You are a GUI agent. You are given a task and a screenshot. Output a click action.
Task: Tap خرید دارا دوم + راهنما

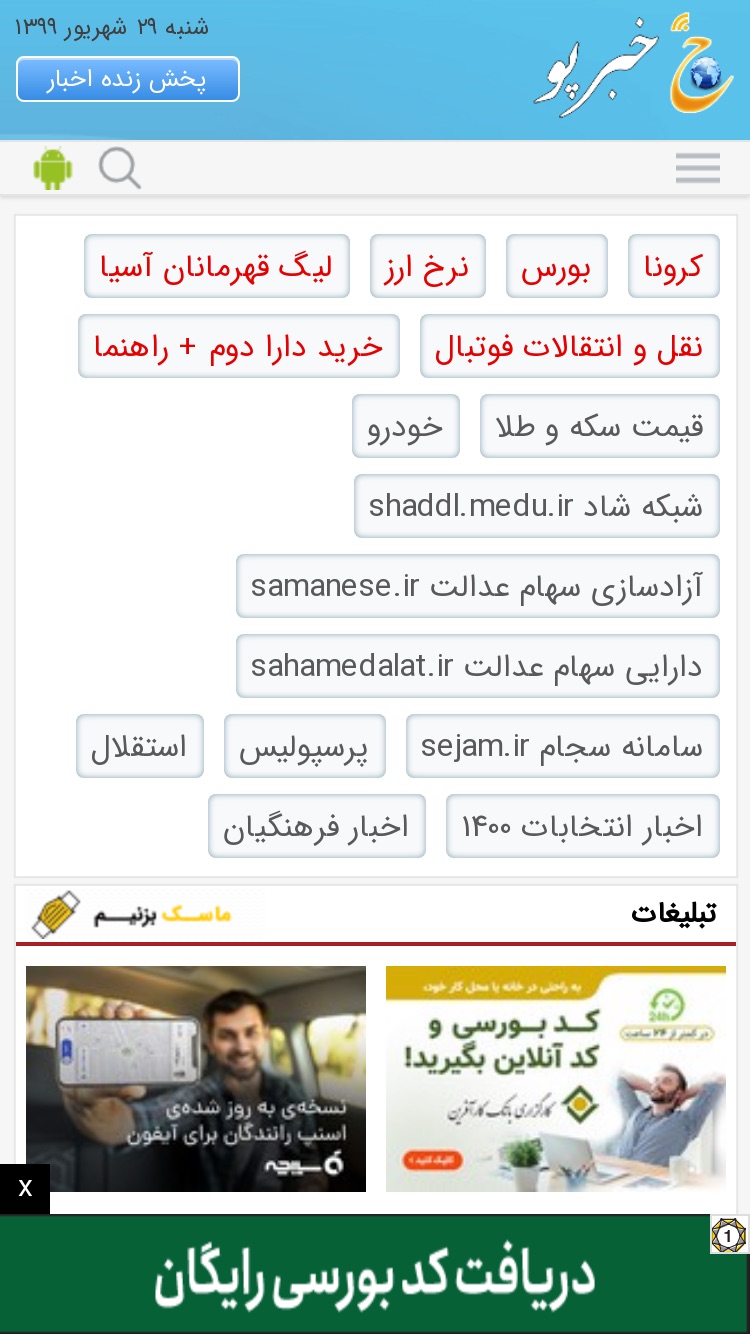pos(239,346)
